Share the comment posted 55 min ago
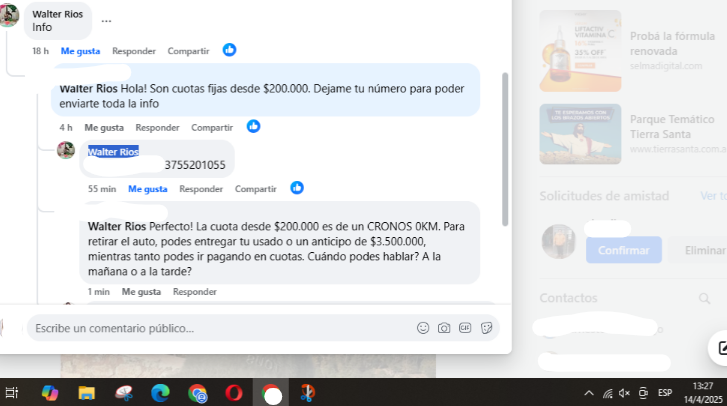Viewport: 727px width, 406px height. coord(256,188)
